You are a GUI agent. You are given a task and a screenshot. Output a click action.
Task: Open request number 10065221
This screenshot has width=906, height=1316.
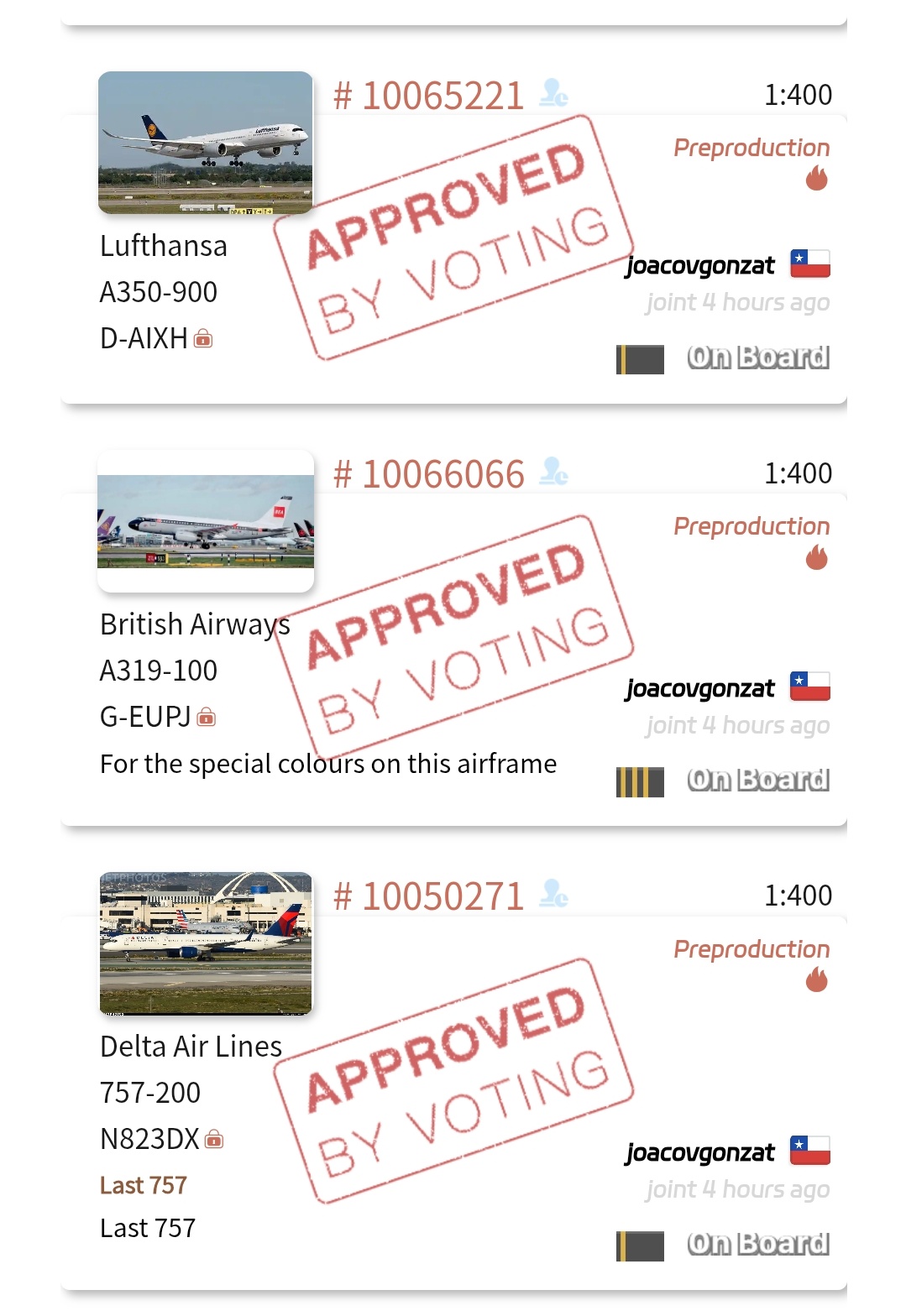tap(428, 96)
